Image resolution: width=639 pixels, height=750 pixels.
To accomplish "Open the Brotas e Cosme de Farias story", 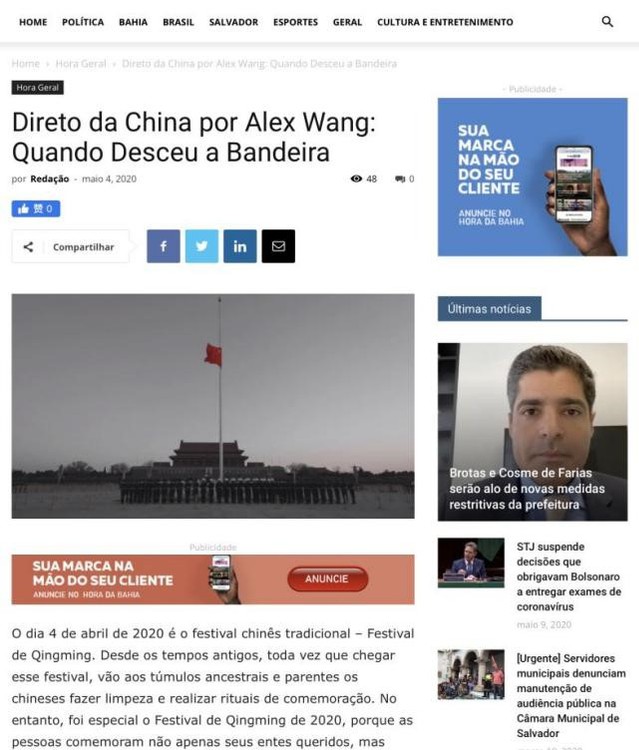I will (x=532, y=488).
